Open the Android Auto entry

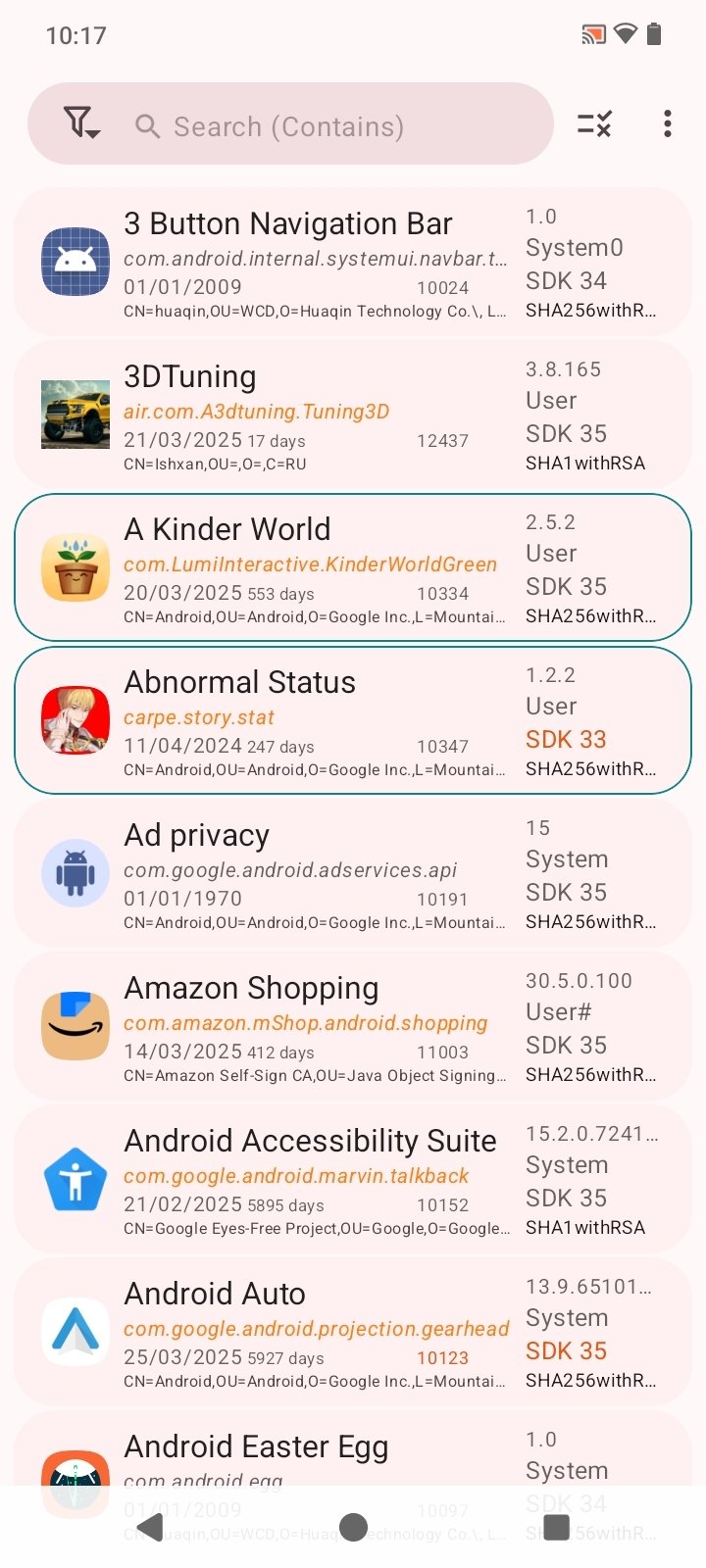[x=353, y=1333]
